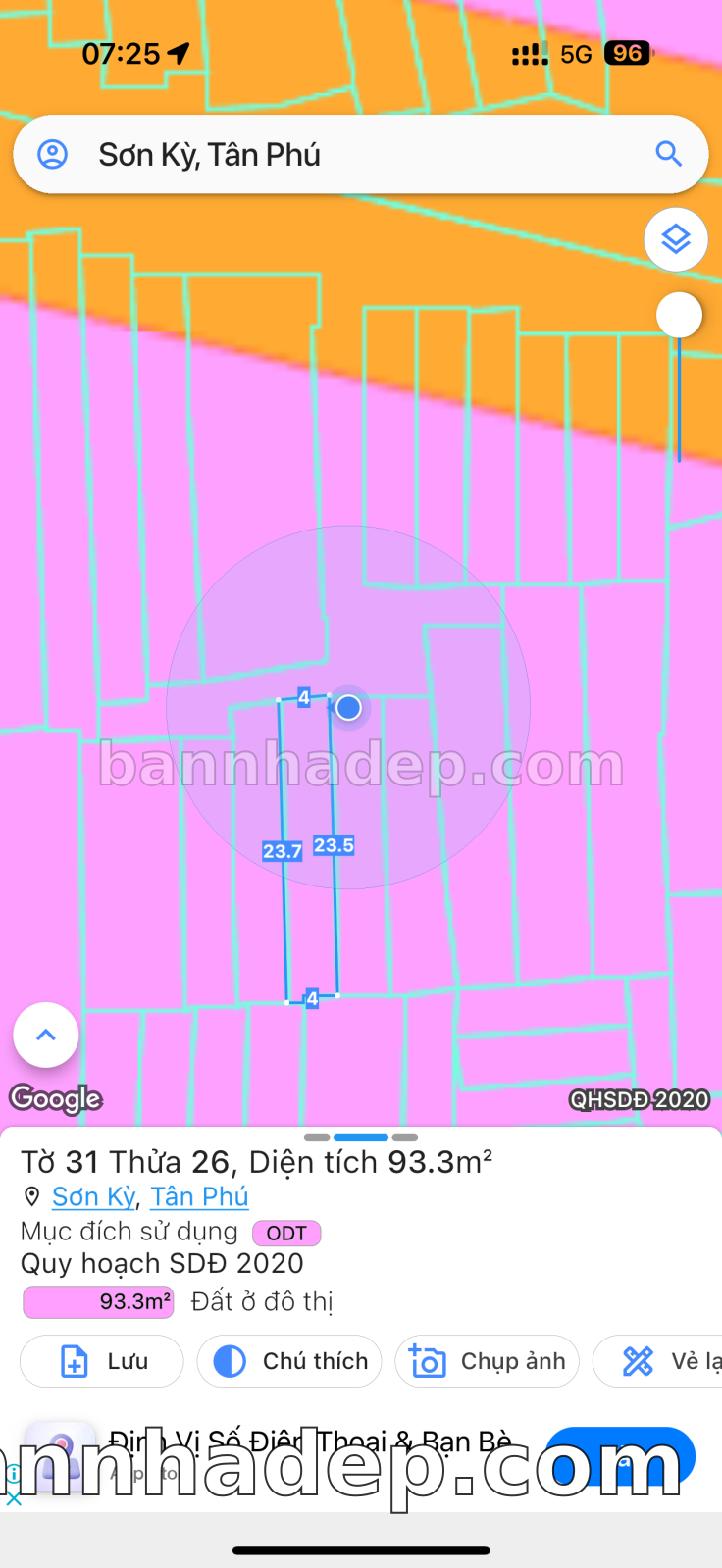Save this parcel with Lưu
Screen dimensions: 722x1568
(x=102, y=1361)
